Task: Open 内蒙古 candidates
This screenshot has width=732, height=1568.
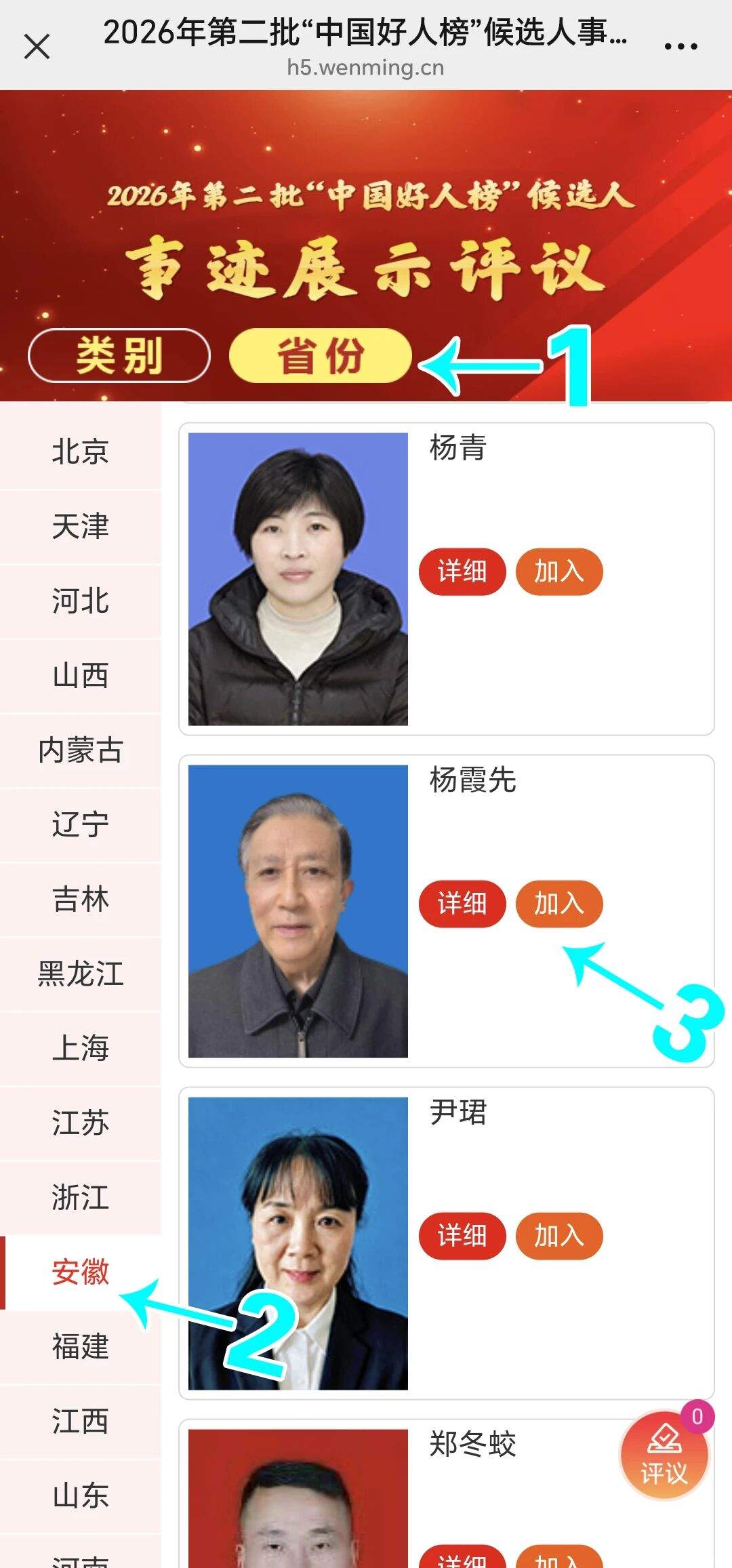Action: (81, 750)
